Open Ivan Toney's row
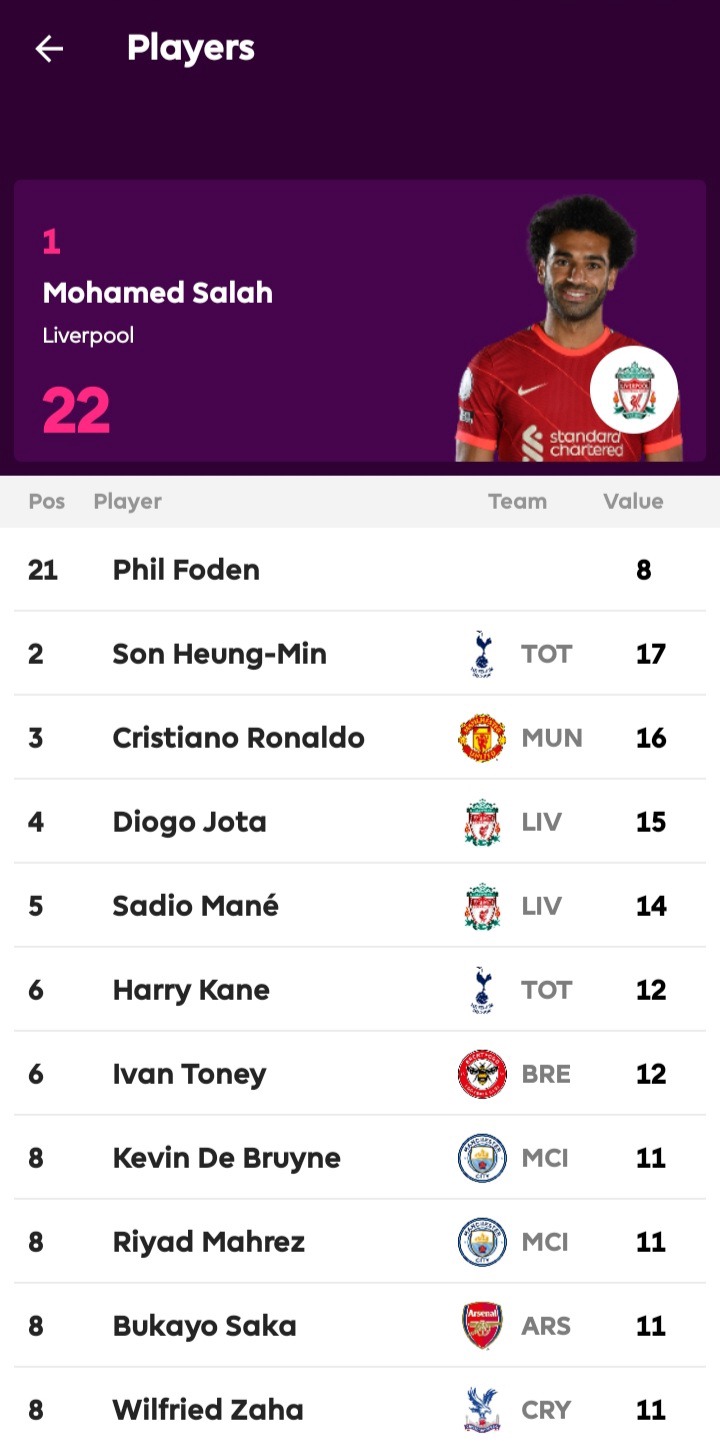The width and height of the screenshot is (720, 1441). point(360,1073)
